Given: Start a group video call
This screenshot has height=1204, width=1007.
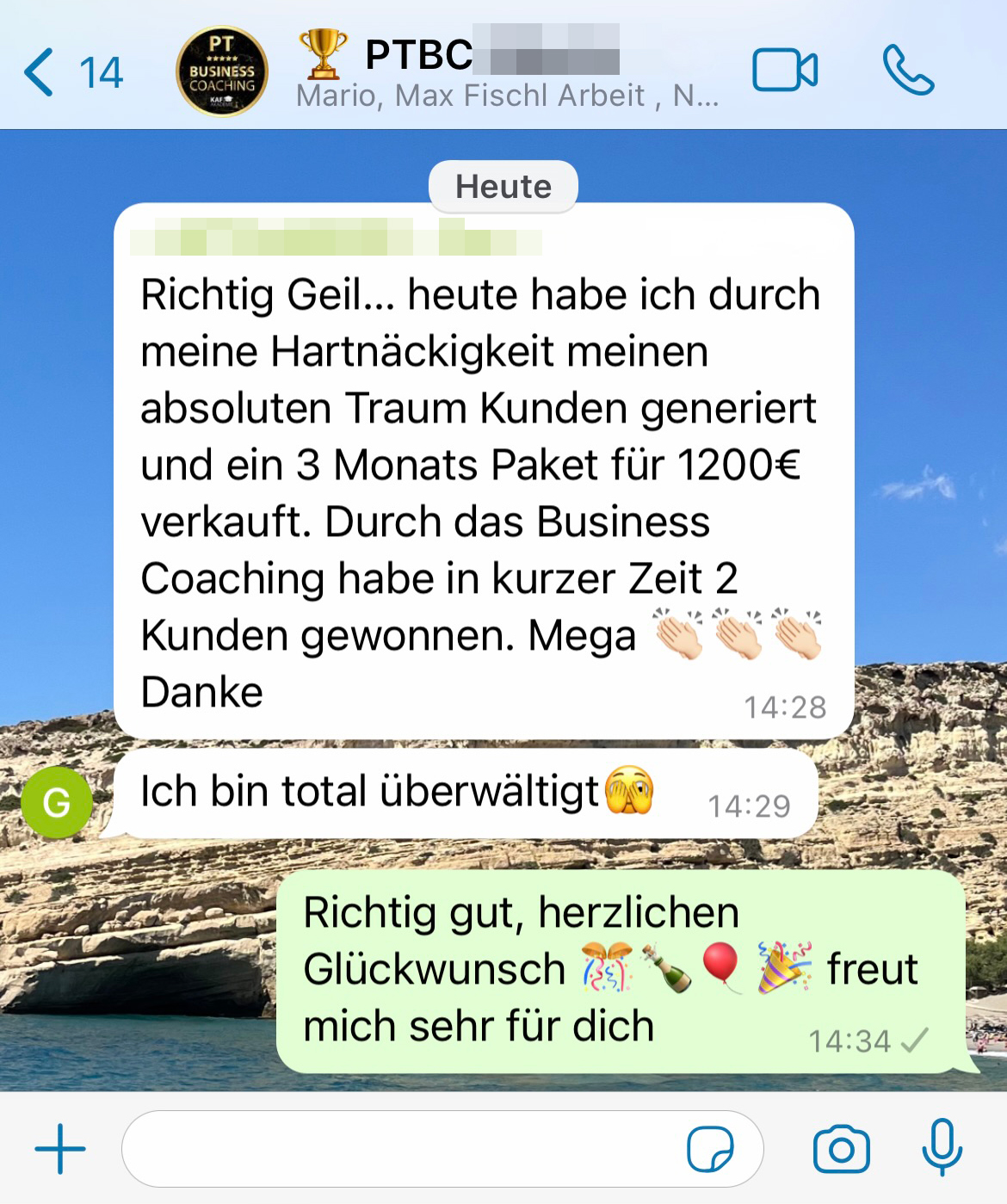Looking at the screenshot, I should (784, 71).
